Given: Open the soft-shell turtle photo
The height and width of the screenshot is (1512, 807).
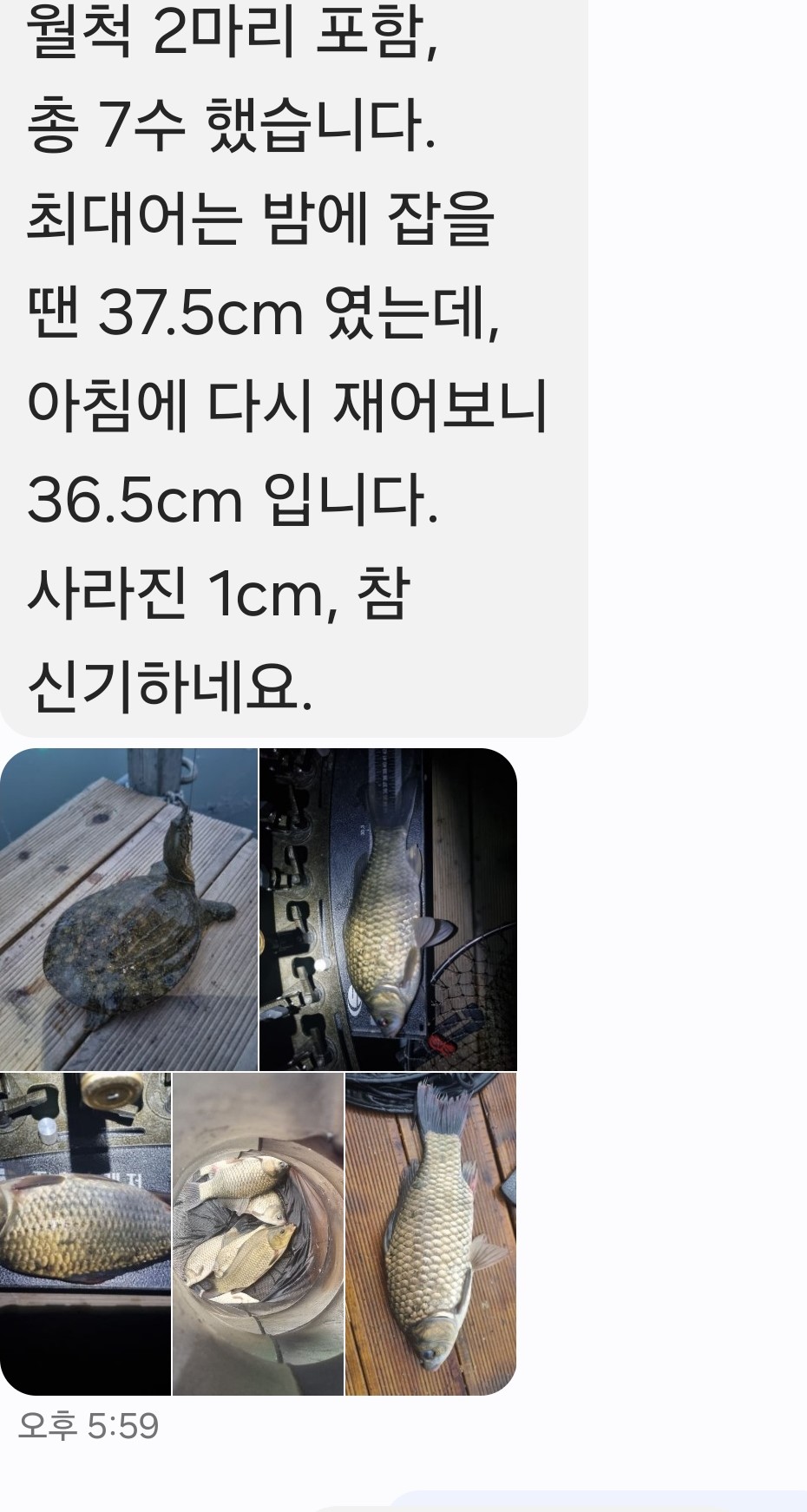Looking at the screenshot, I should coord(128,909).
